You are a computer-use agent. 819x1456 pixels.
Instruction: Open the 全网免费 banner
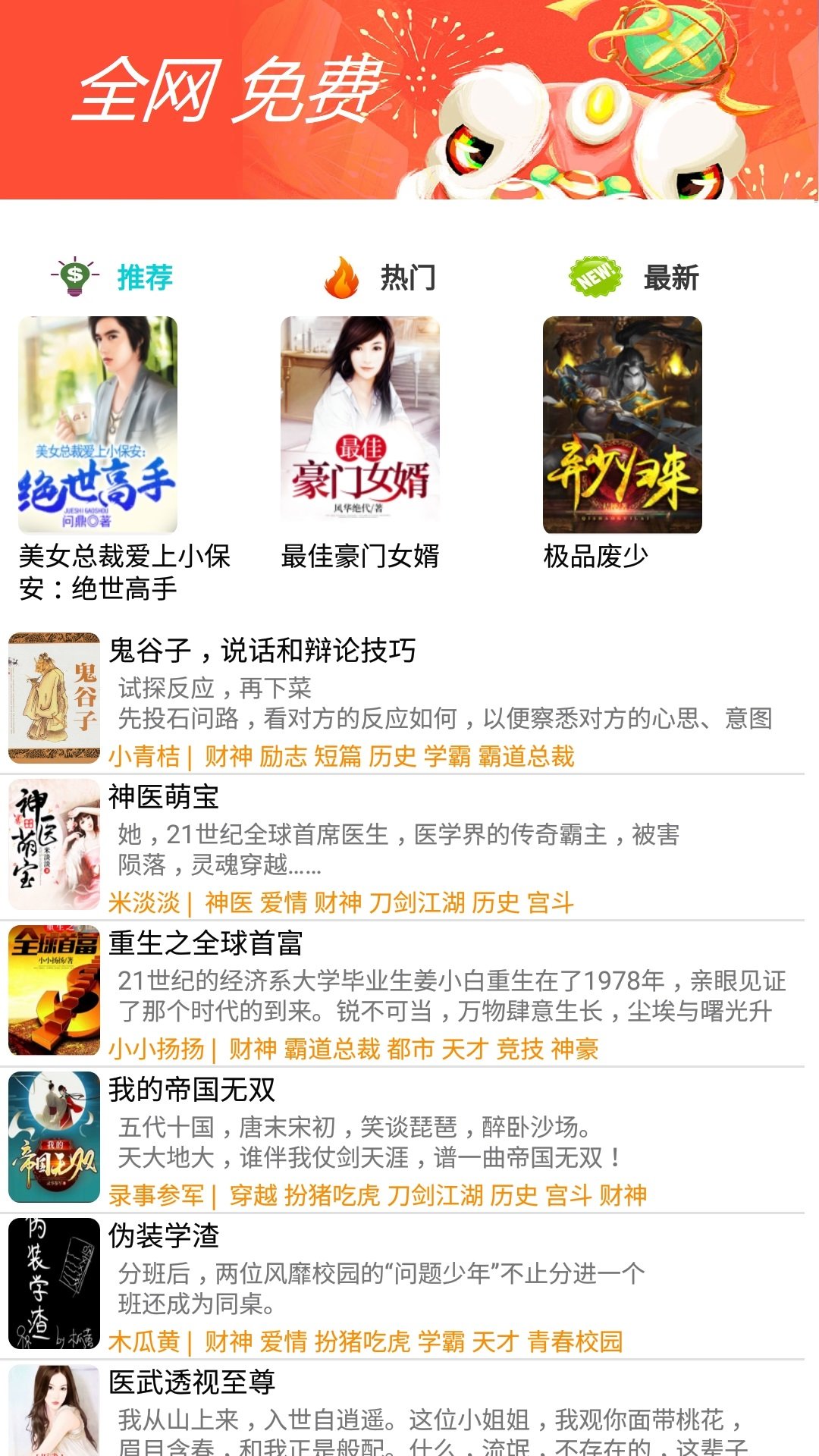(409, 100)
